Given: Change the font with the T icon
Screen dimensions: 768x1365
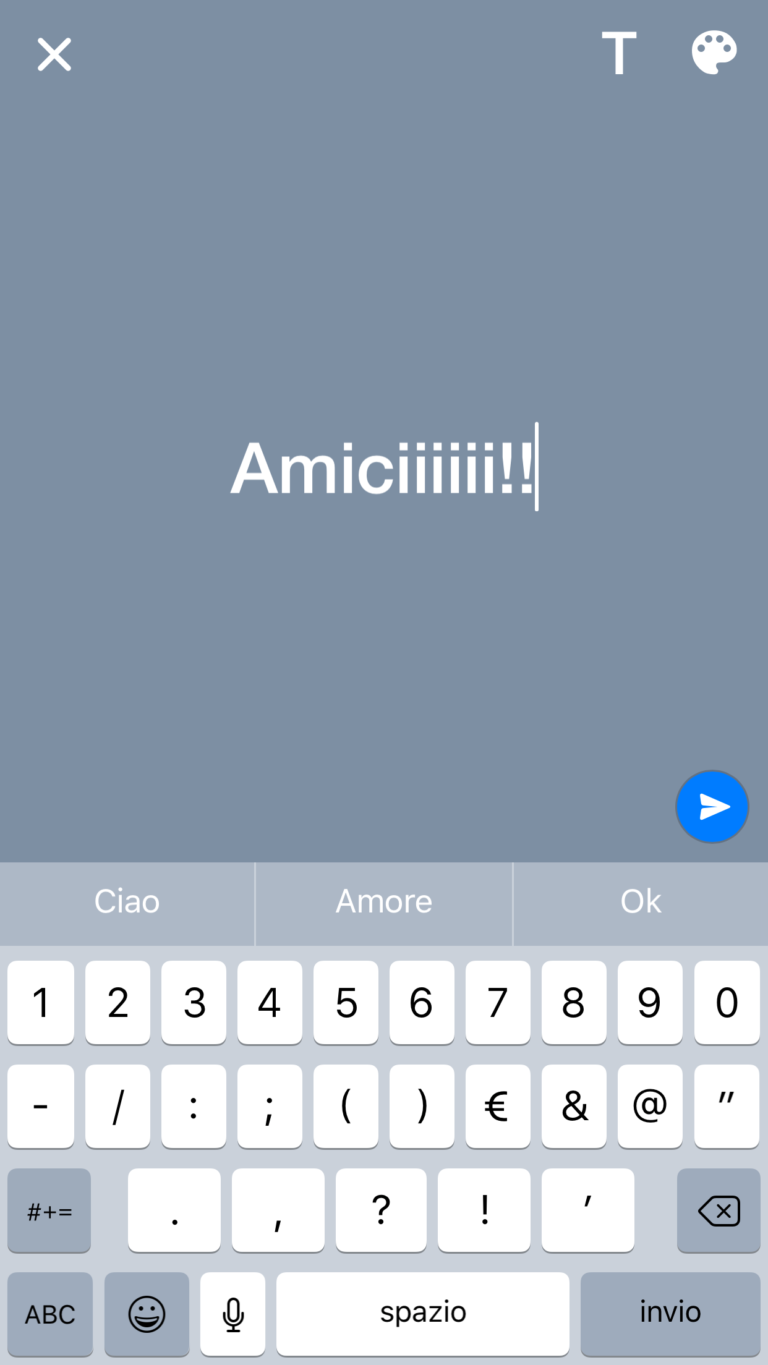Looking at the screenshot, I should (619, 54).
